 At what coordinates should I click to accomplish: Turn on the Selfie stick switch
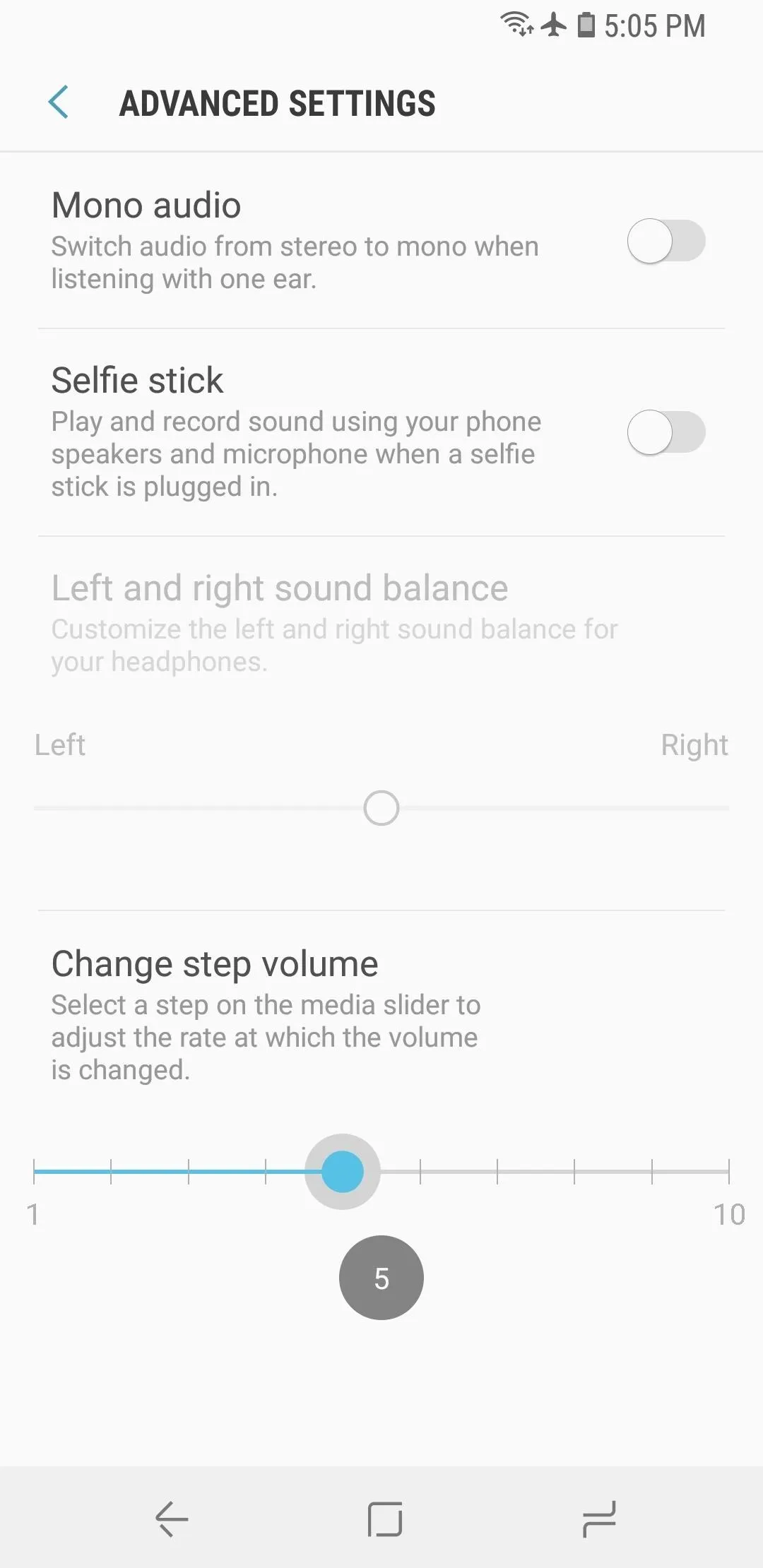coord(666,432)
